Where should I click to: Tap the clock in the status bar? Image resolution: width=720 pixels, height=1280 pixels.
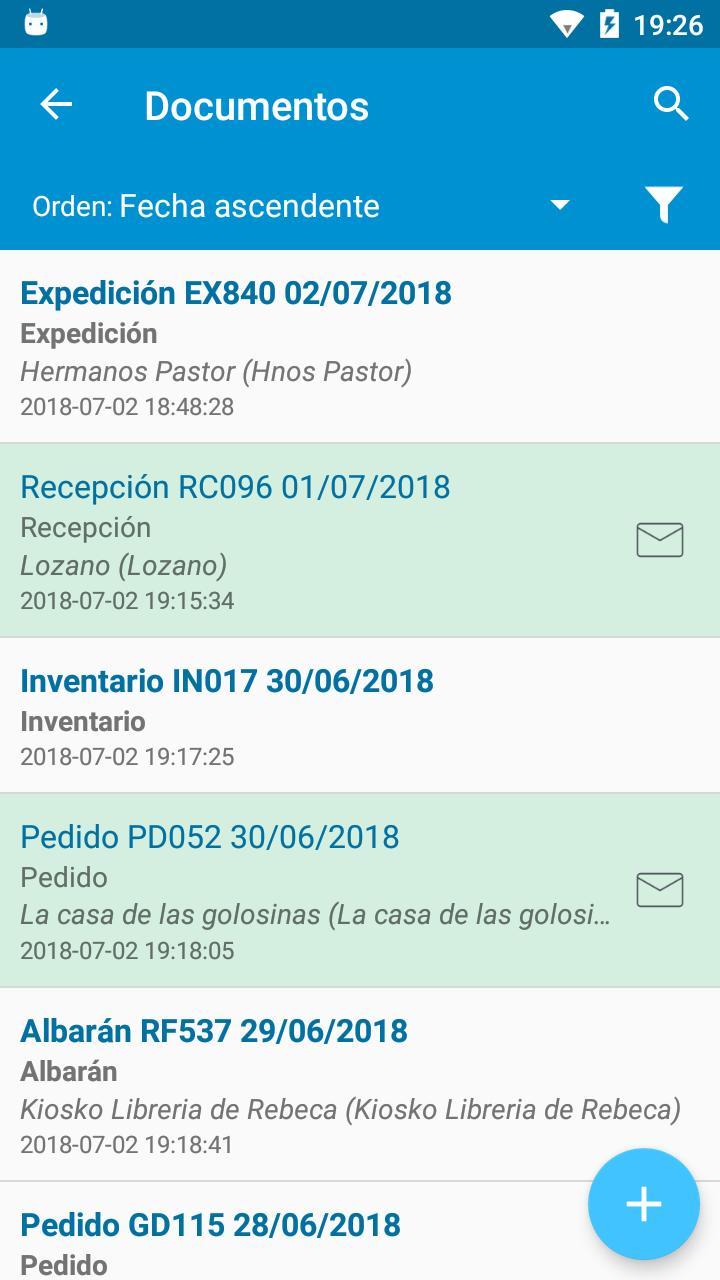[668, 27]
